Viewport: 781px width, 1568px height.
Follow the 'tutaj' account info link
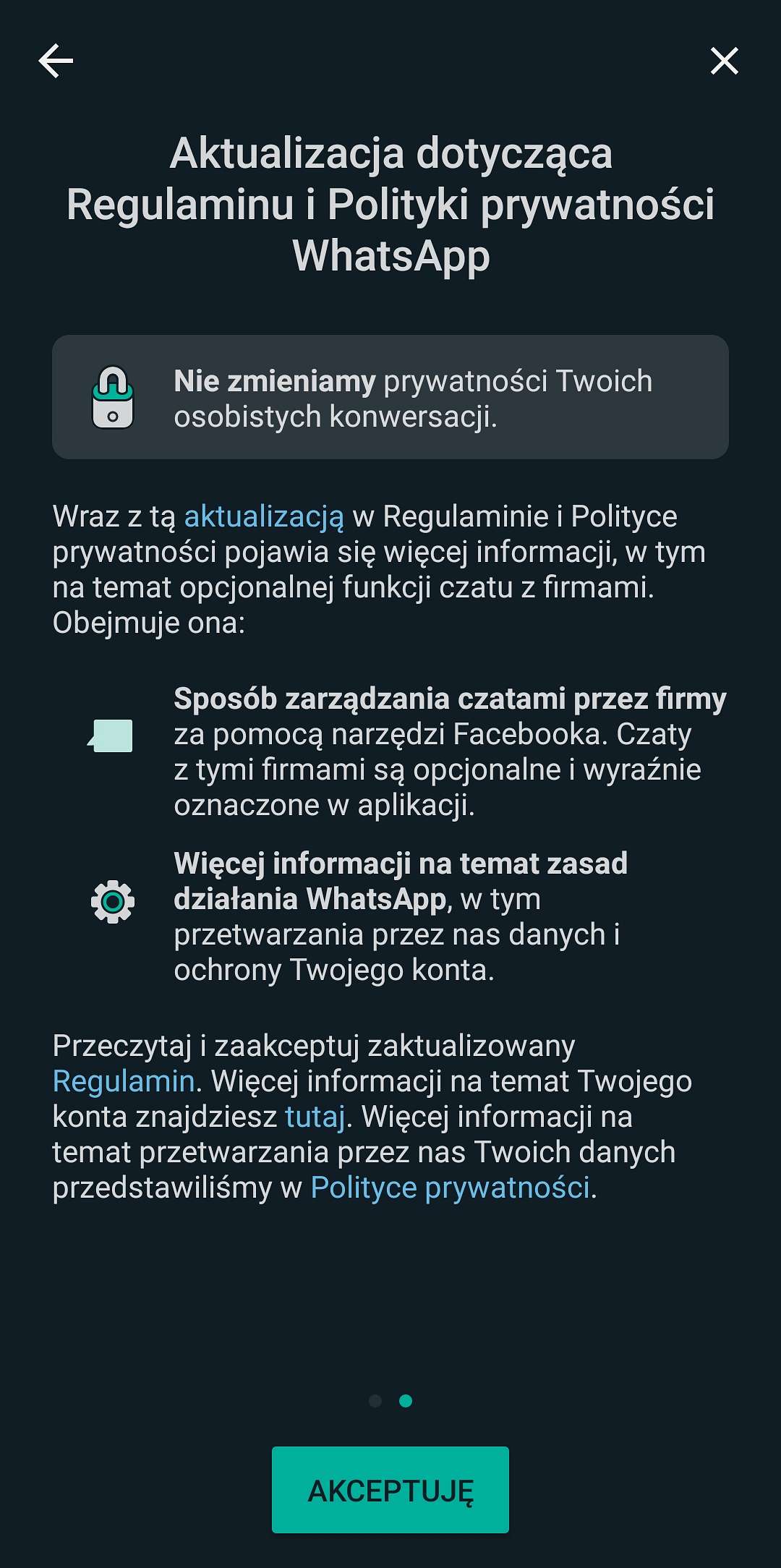coord(315,1117)
